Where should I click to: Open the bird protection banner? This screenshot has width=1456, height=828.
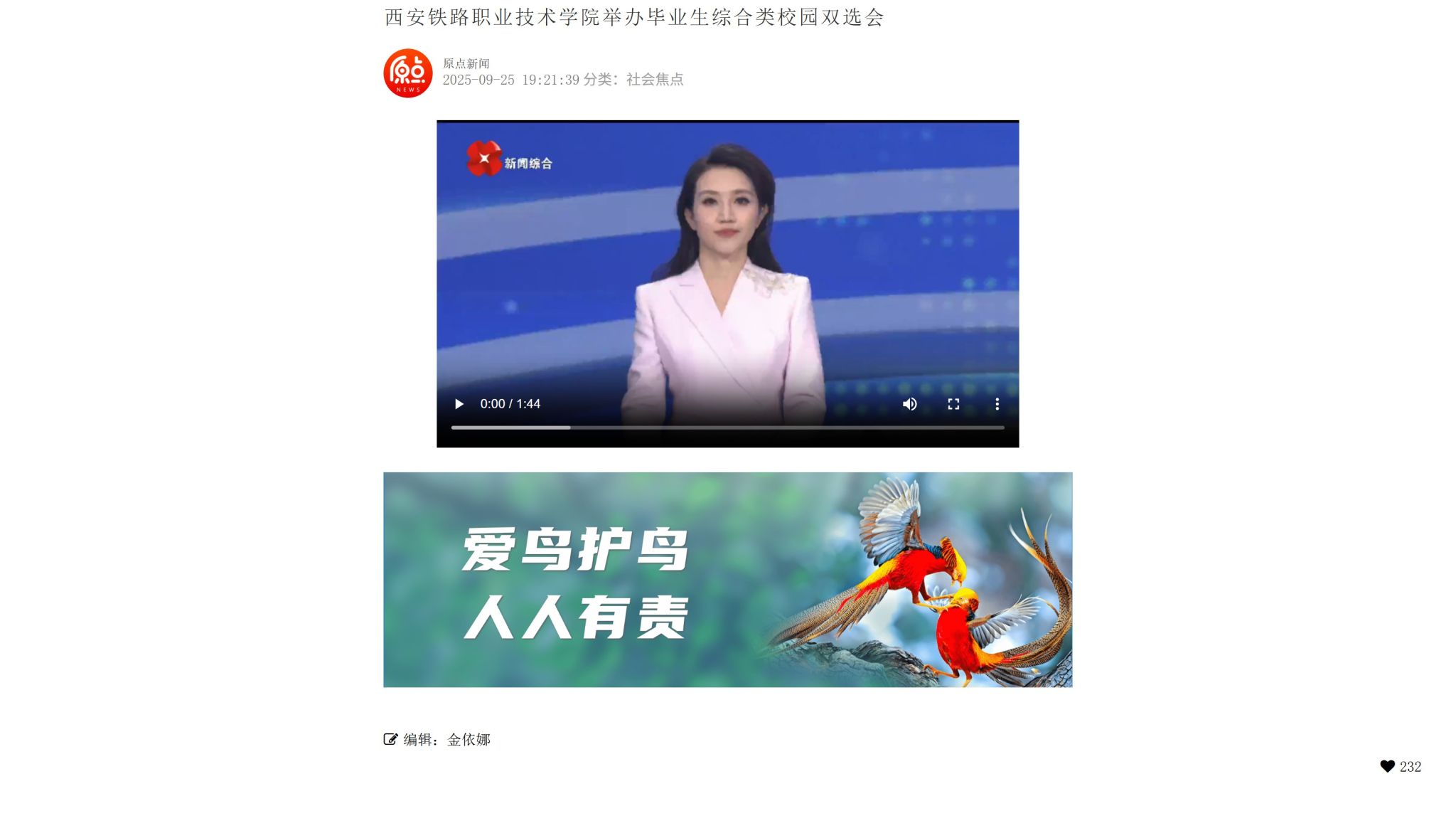pyautogui.click(x=727, y=579)
